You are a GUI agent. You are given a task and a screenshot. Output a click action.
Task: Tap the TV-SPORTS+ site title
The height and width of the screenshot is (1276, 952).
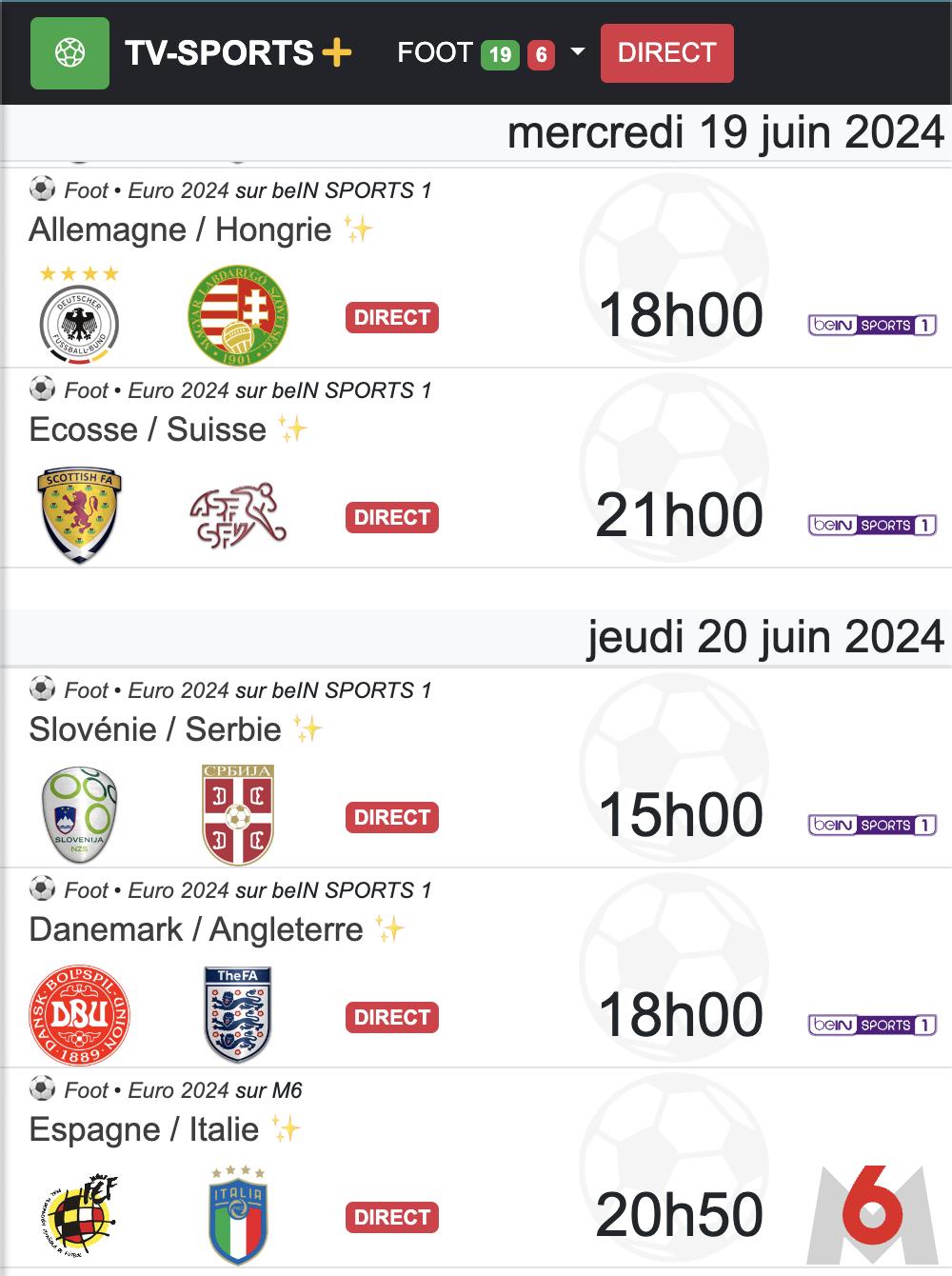tap(238, 53)
